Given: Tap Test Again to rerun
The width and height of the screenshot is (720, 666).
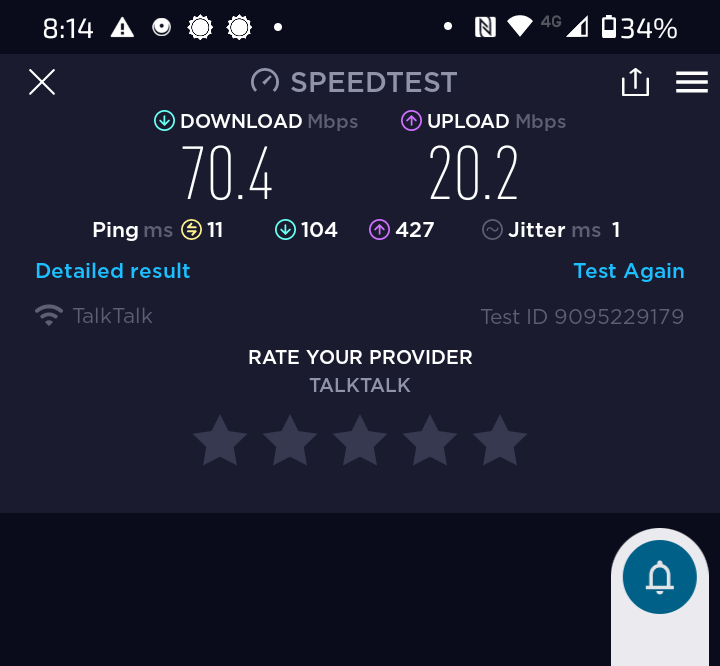Looking at the screenshot, I should tap(629, 271).
